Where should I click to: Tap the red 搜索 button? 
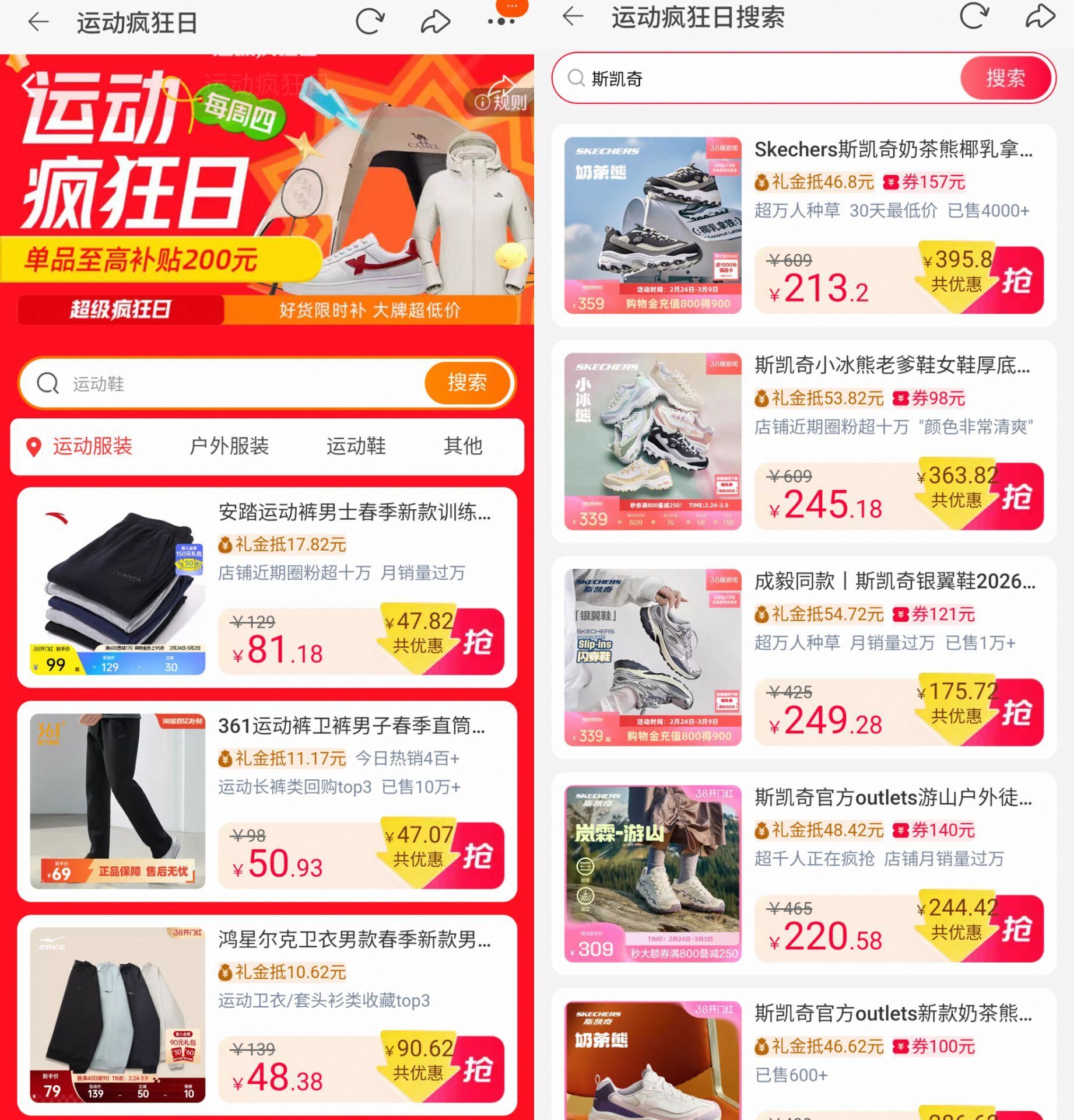1005,78
